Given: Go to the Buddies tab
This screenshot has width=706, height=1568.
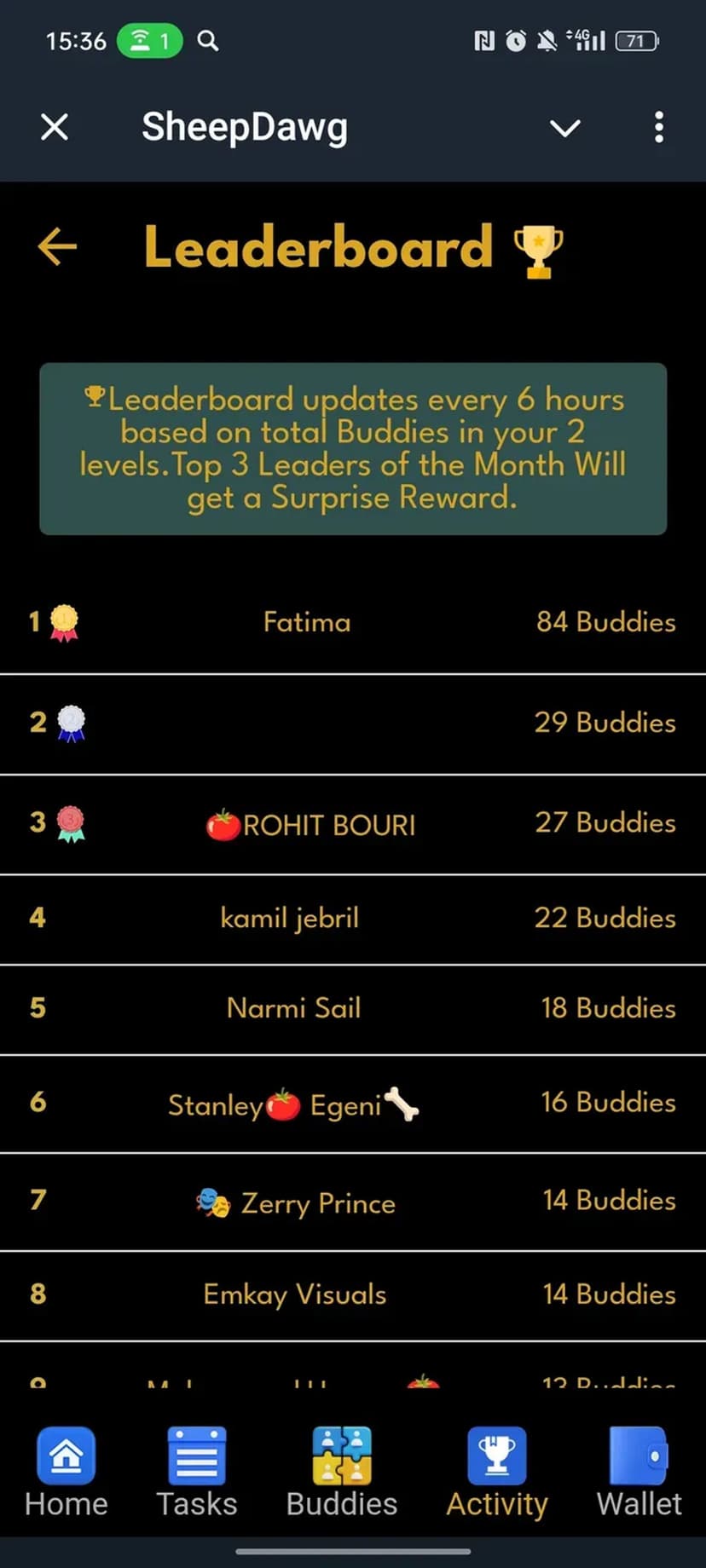Looking at the screenshot, I should 342,1472.
